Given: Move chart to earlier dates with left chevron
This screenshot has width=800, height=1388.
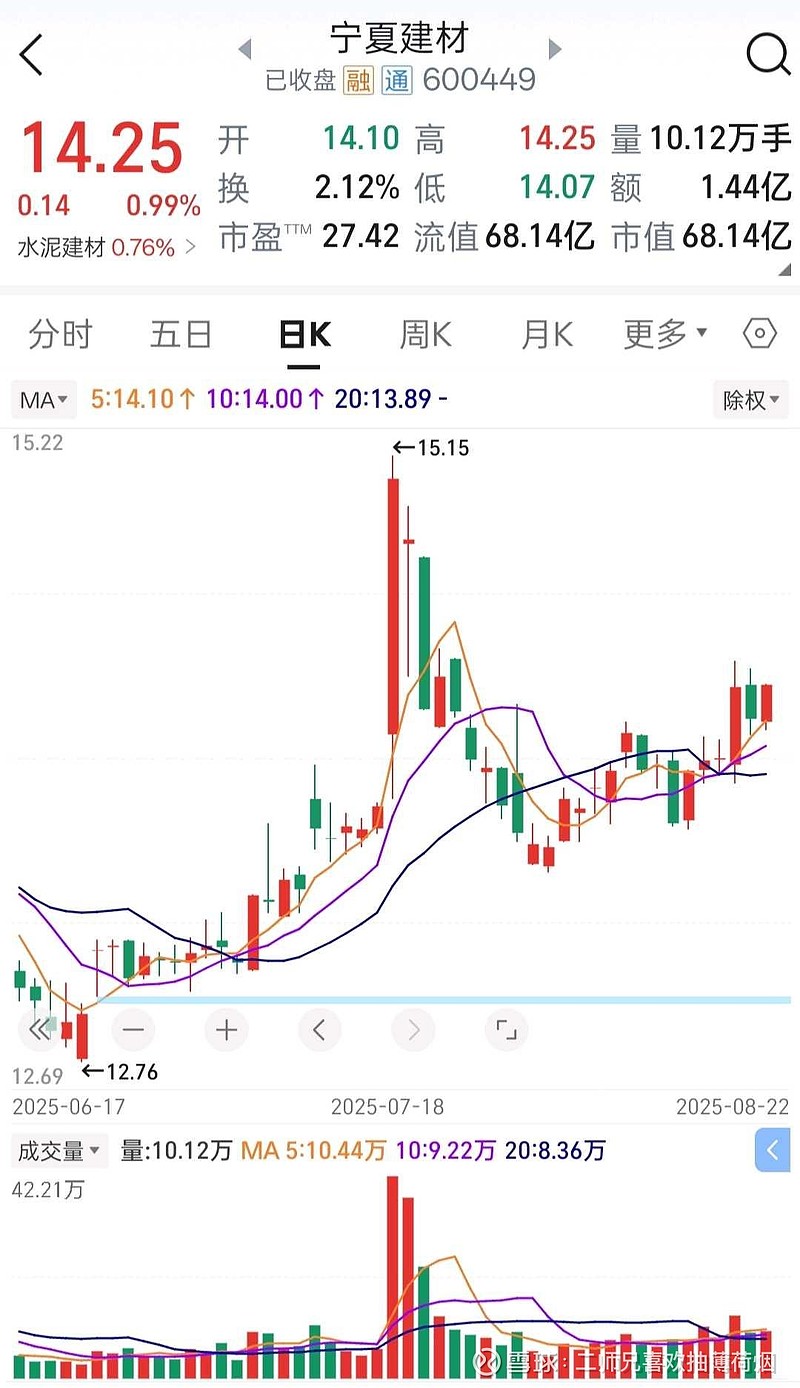Looking at the screenshot, I should pyautogui.click(x=319, y=1030).
